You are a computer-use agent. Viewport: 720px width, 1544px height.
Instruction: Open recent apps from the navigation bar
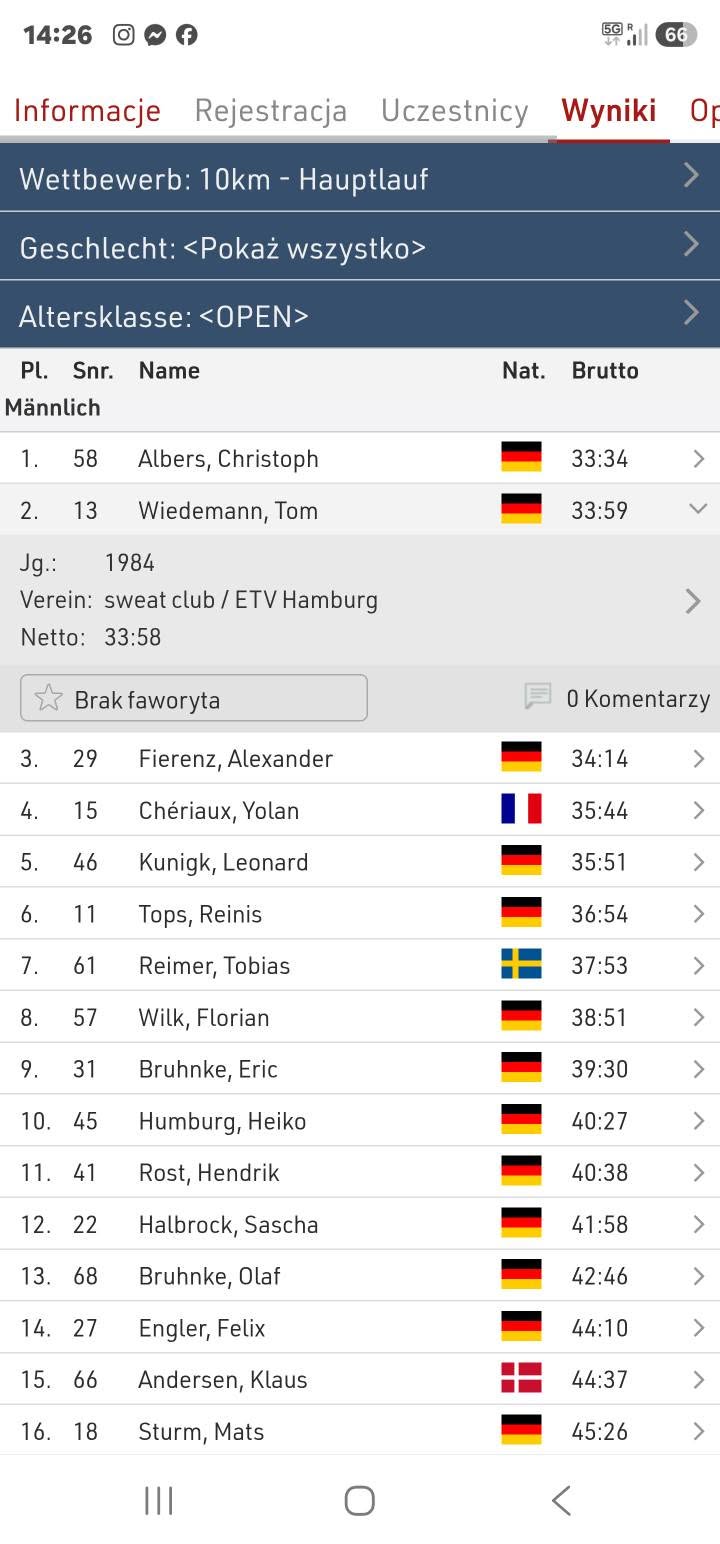tap(159, 1500)
